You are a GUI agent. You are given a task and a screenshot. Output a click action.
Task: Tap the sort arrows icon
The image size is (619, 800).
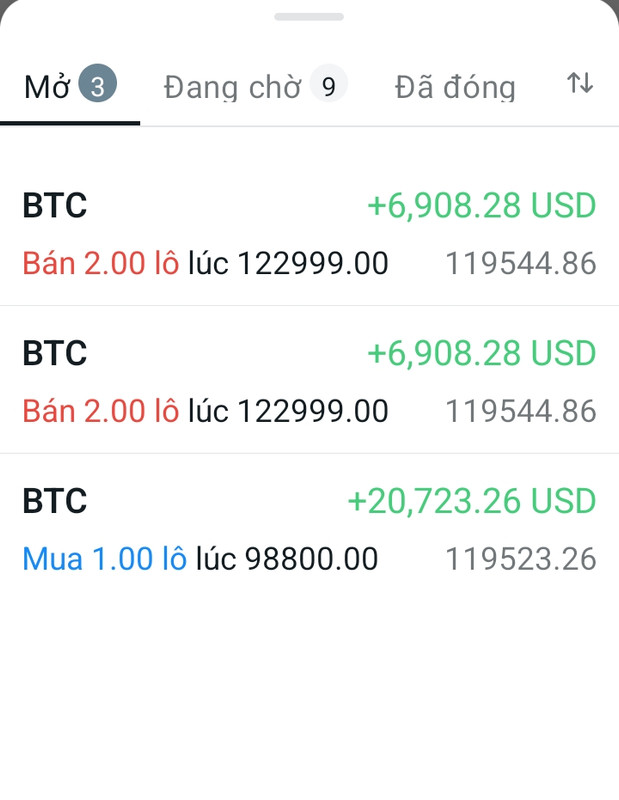tap(580, 84)
